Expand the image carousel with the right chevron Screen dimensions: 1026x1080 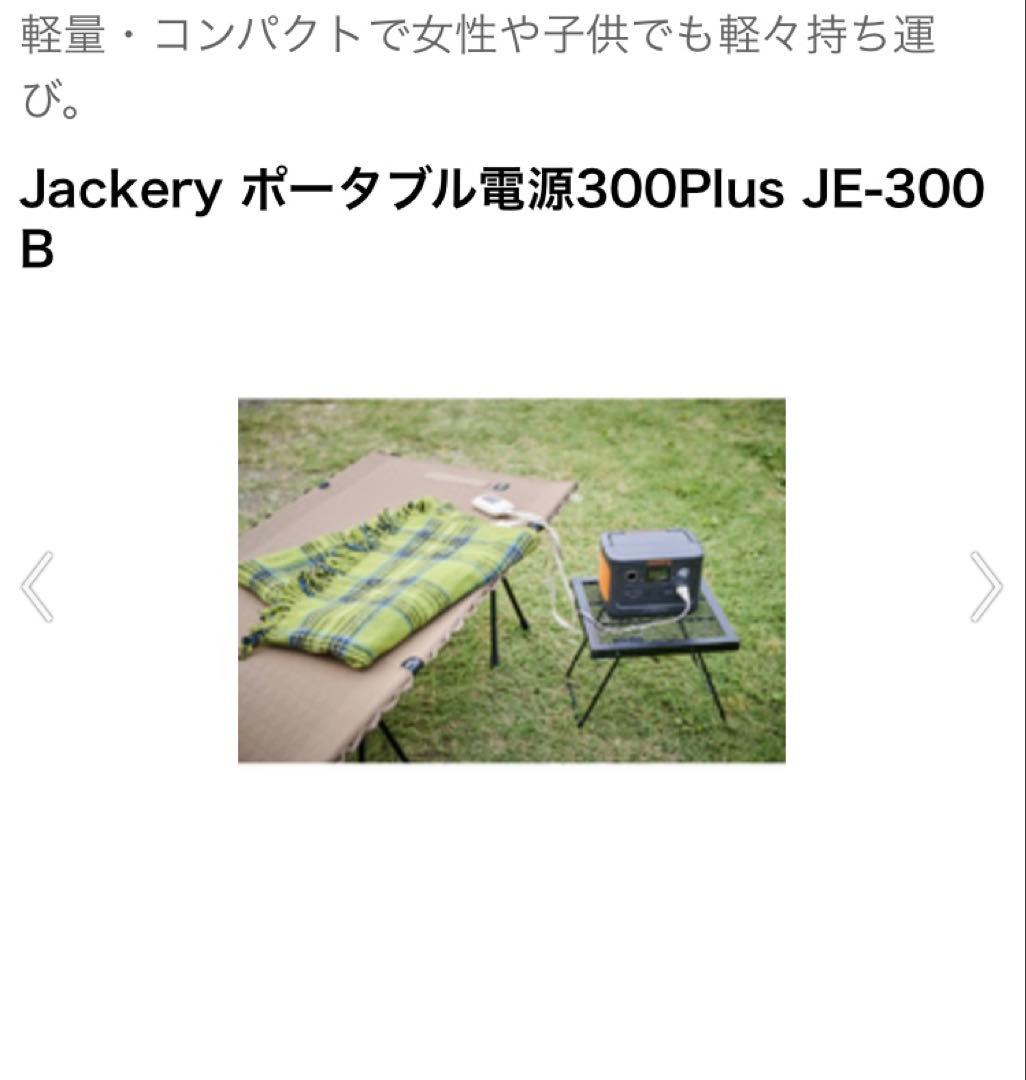pos(988,586)
